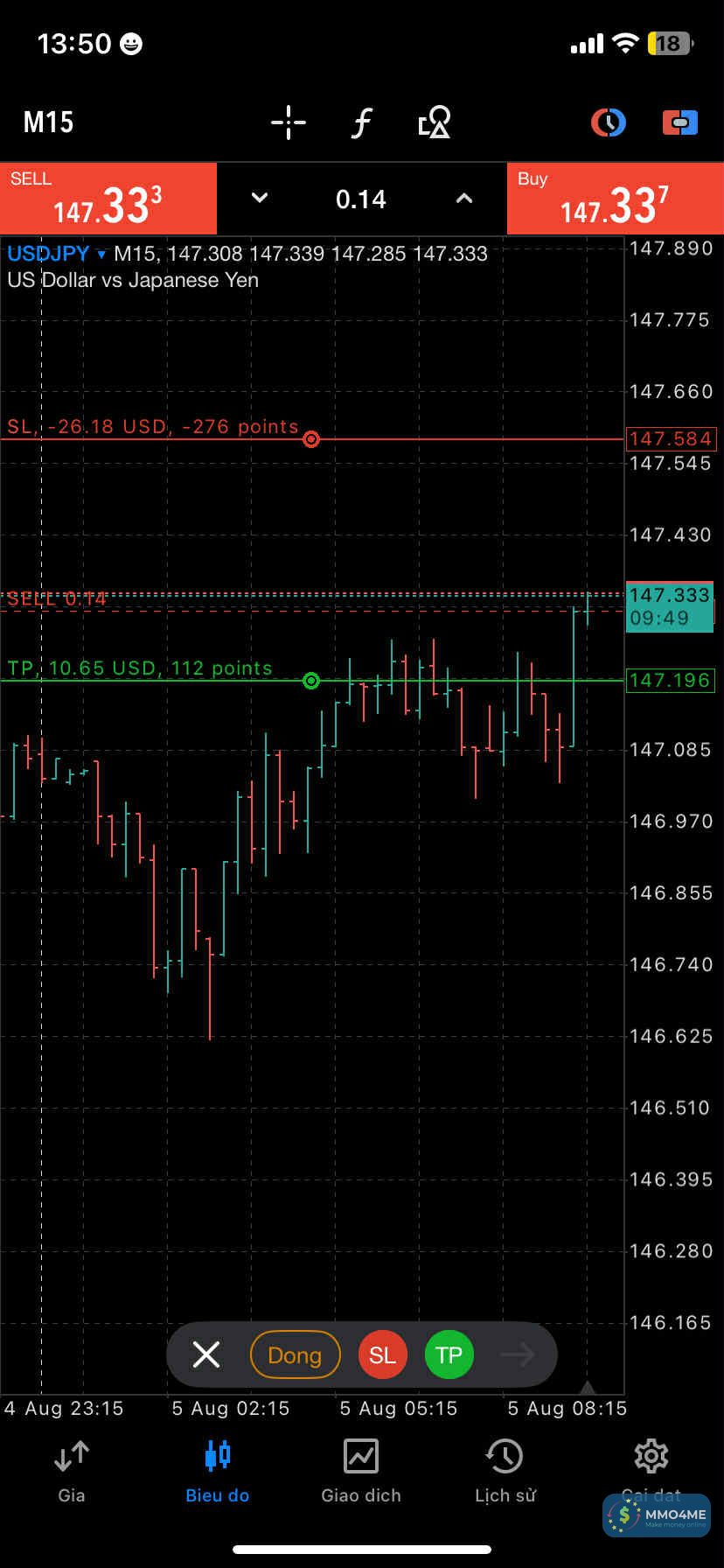This screenshot has height=1568, width=724.
Task: Tap the red SL button
Action: point(382,1354)
